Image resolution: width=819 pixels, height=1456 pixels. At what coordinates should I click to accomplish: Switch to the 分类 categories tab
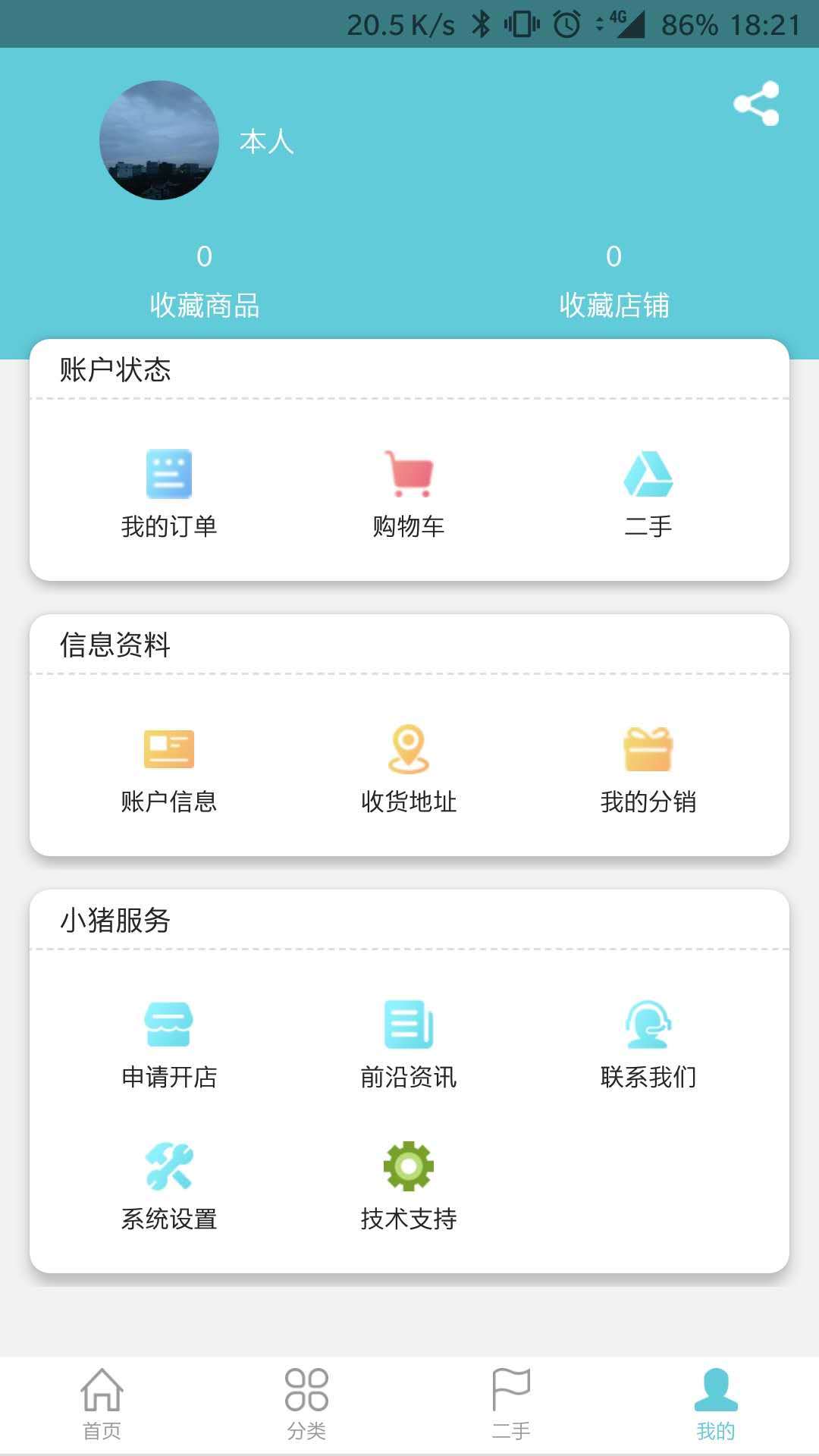click(x=306, y=1404)
